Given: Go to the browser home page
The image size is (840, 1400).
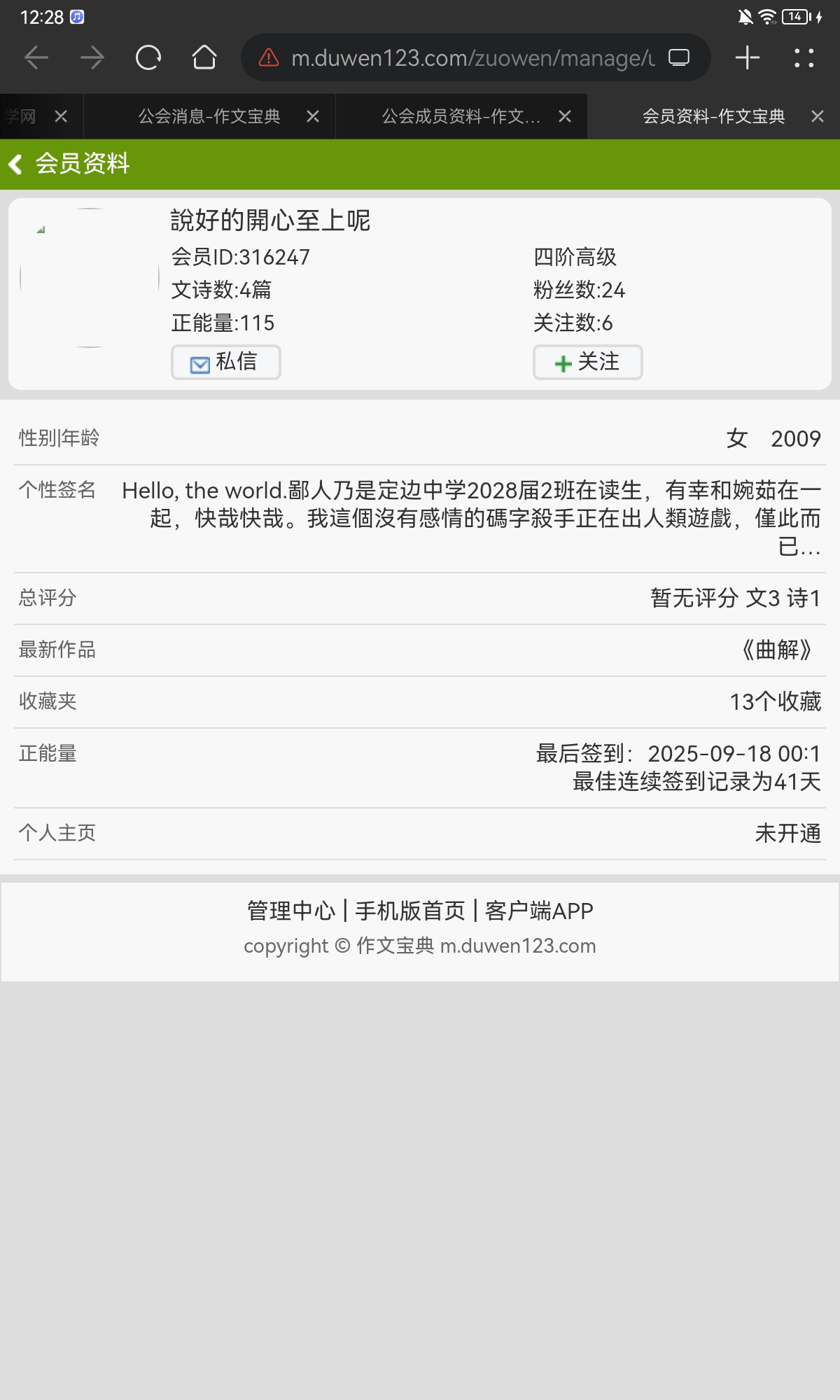Looking at the screenshot, I should point(204,57).
